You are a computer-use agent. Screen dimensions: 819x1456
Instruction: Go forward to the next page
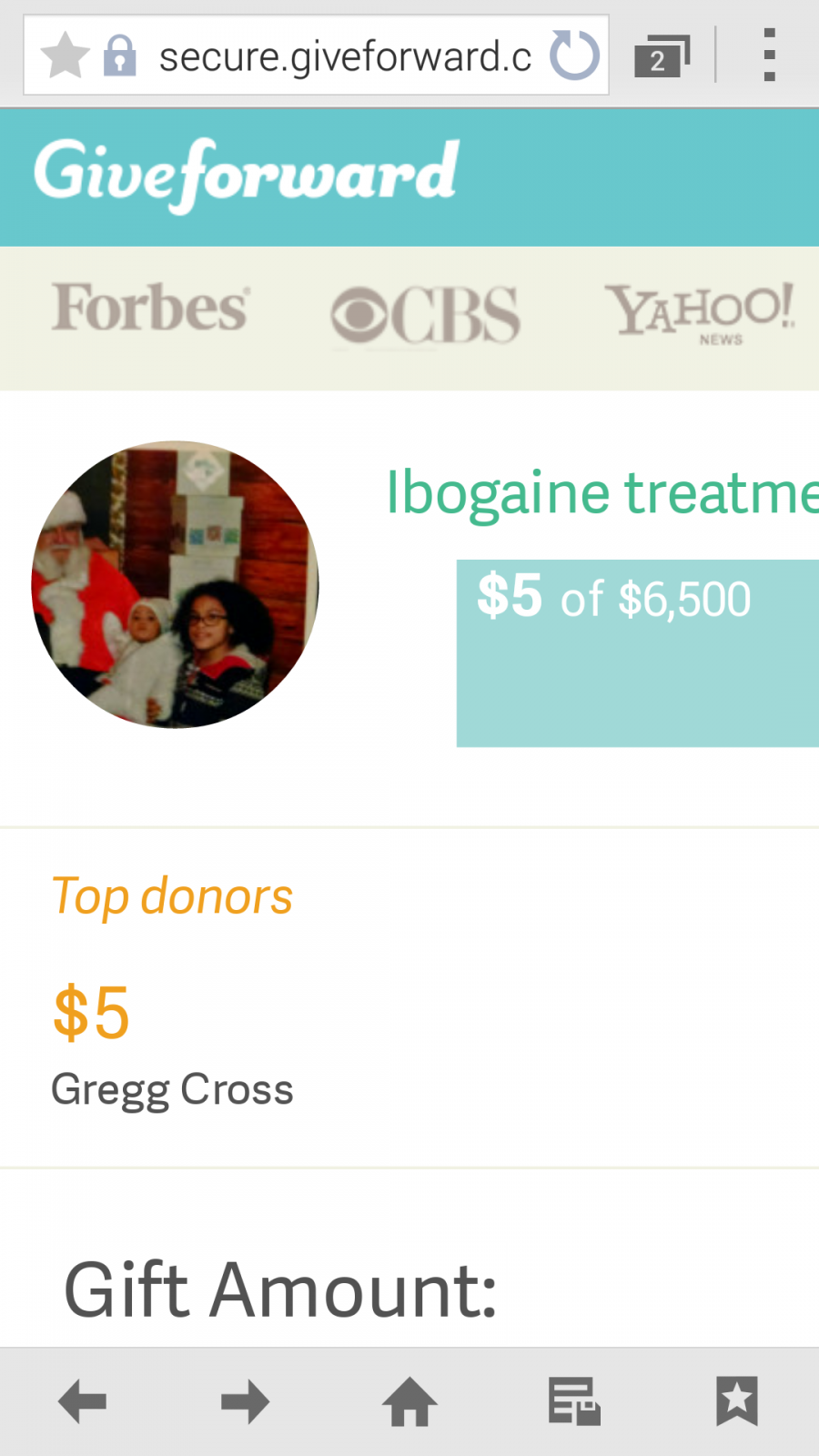(246, 1401)
